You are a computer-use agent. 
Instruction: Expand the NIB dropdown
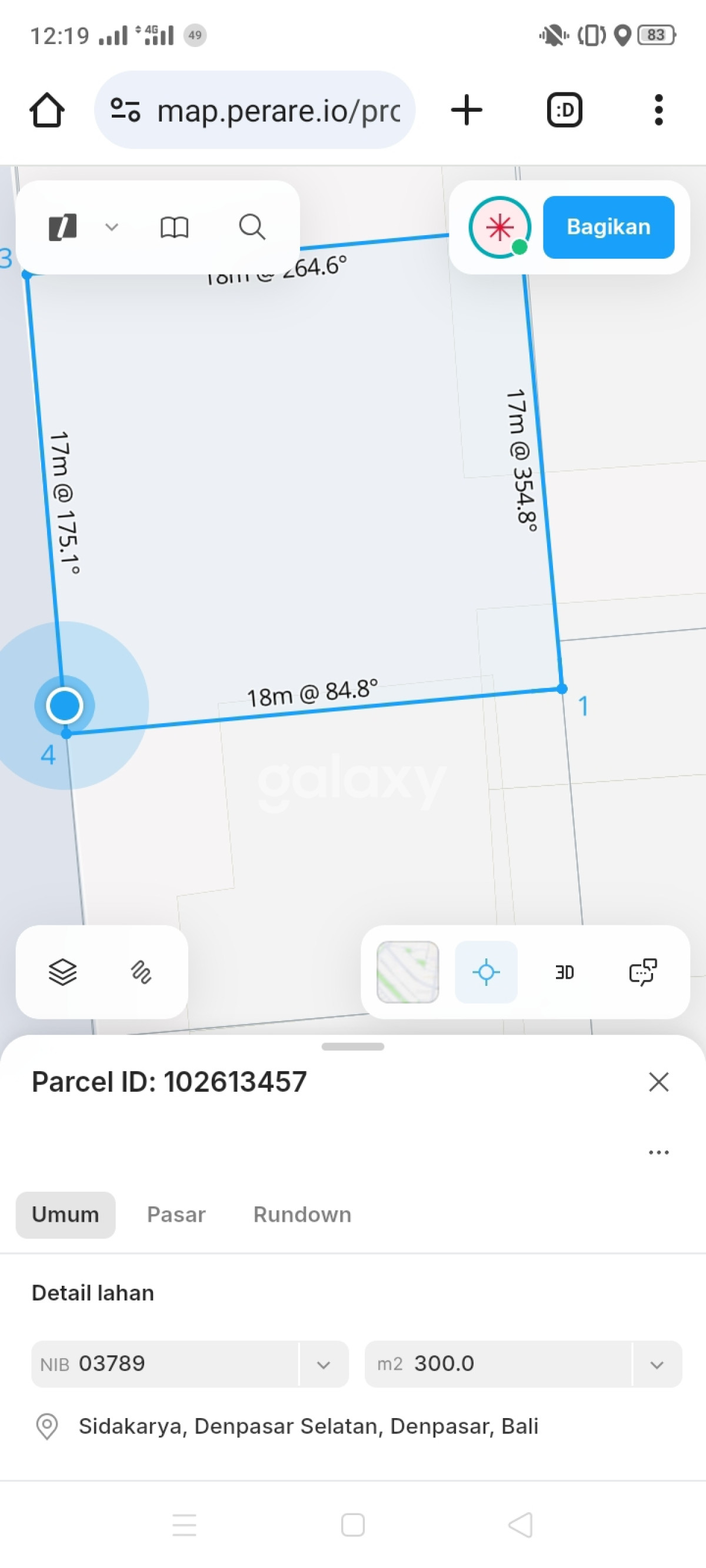click(x=324, y=1364)
